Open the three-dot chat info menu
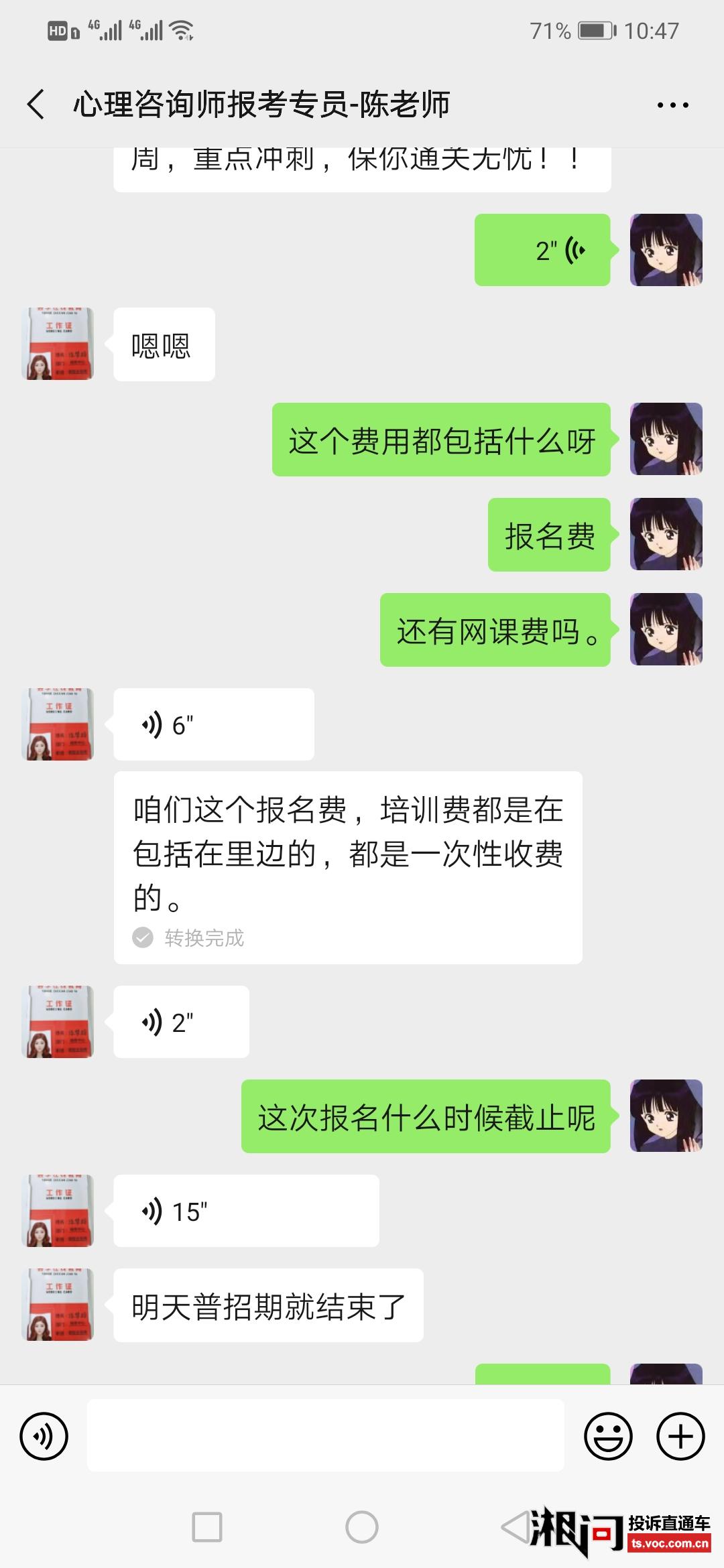The height and width of the screenshot is (1568, 724). click(x=672, y=105)
